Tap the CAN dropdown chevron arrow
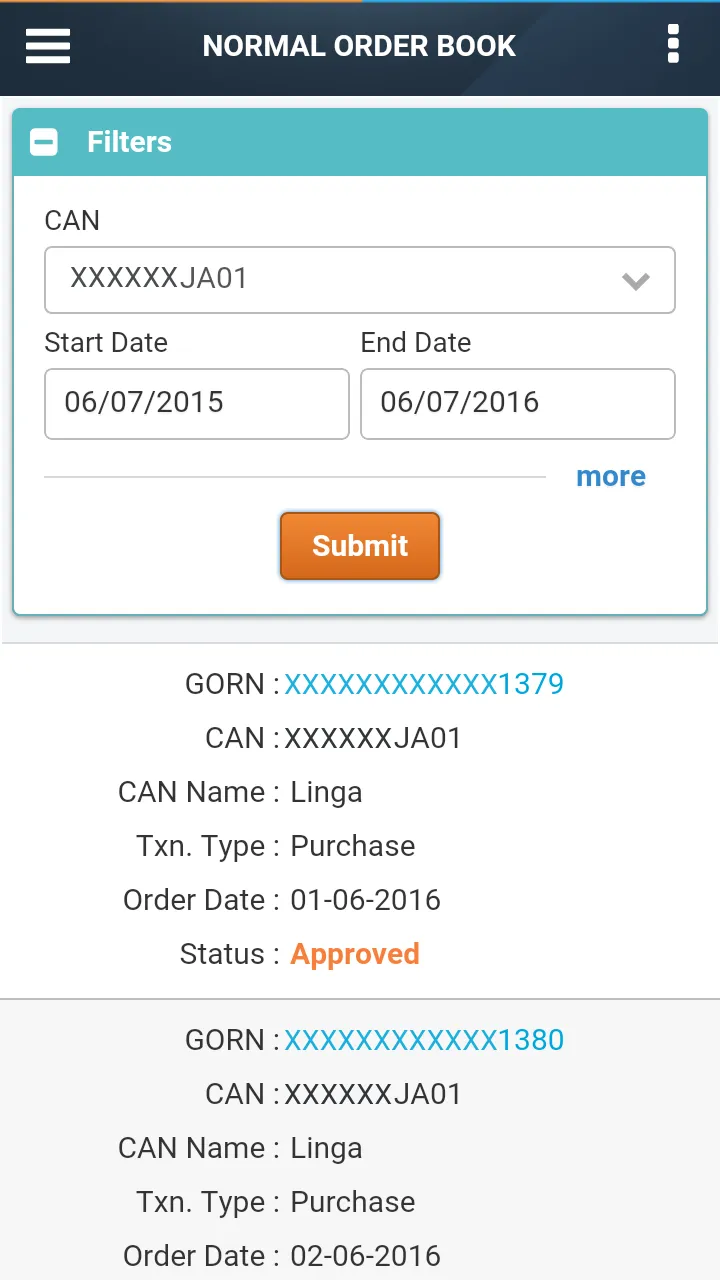Screen dimensions: 720x1280 pyautogui.click(x=636, y=281)
